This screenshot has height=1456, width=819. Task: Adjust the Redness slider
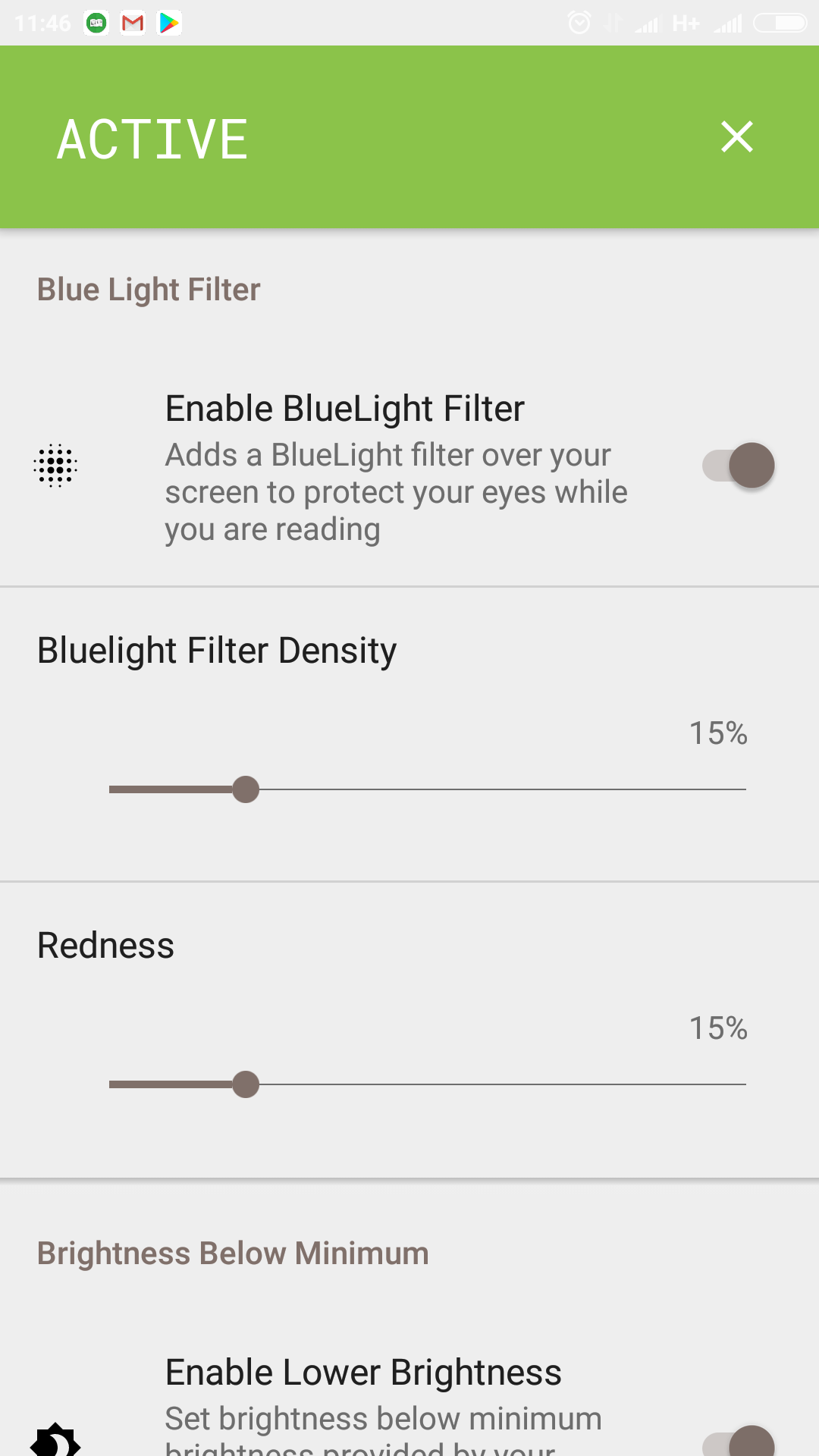pyautogui.click(x=428, y=1084)
